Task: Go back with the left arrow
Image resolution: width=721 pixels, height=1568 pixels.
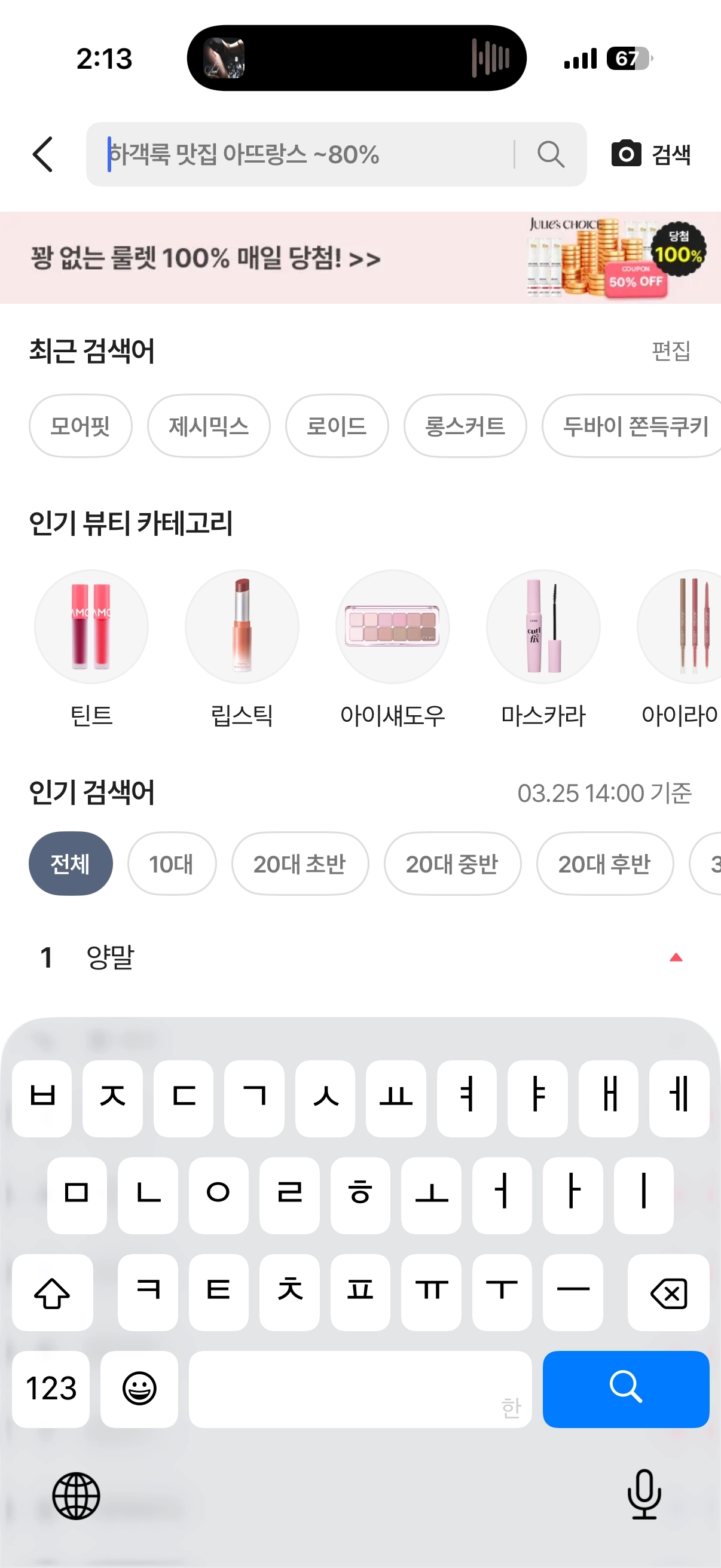Action: coord(42,154)
